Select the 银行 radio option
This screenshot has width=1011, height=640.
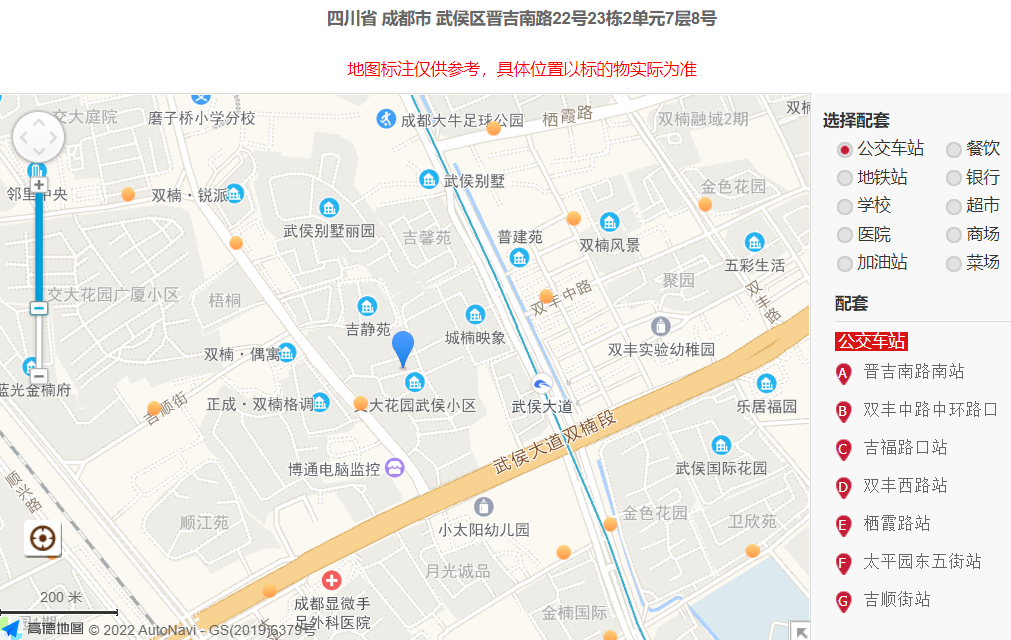954,178
